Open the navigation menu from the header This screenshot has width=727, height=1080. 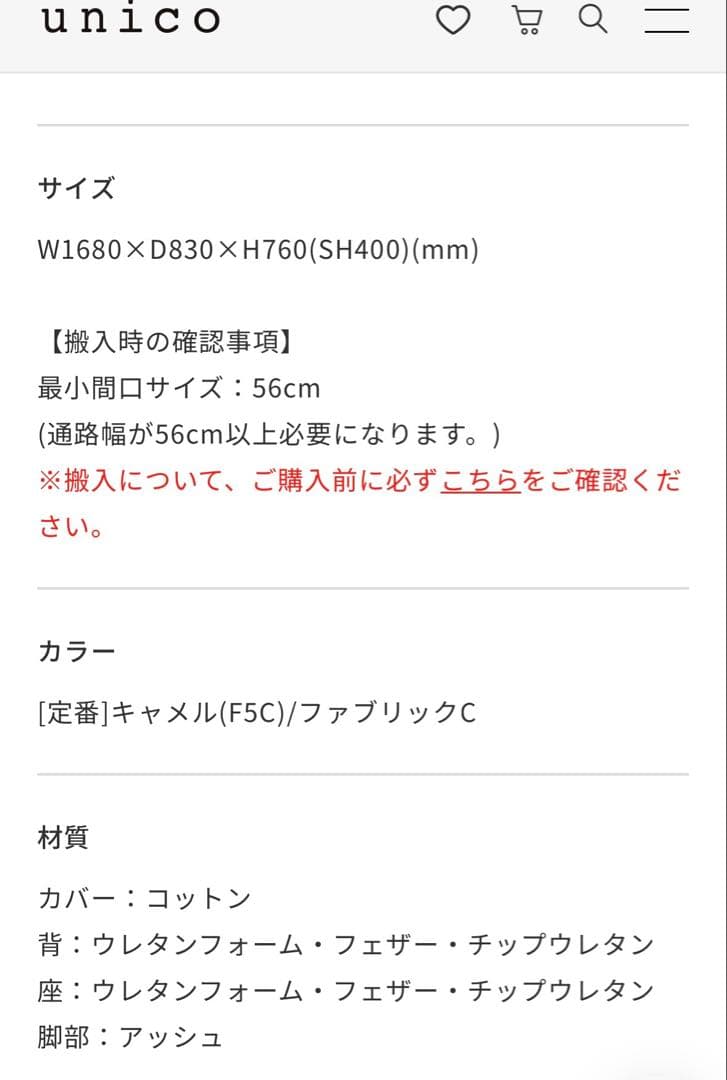pyautogui.click(x=666, y=19)
